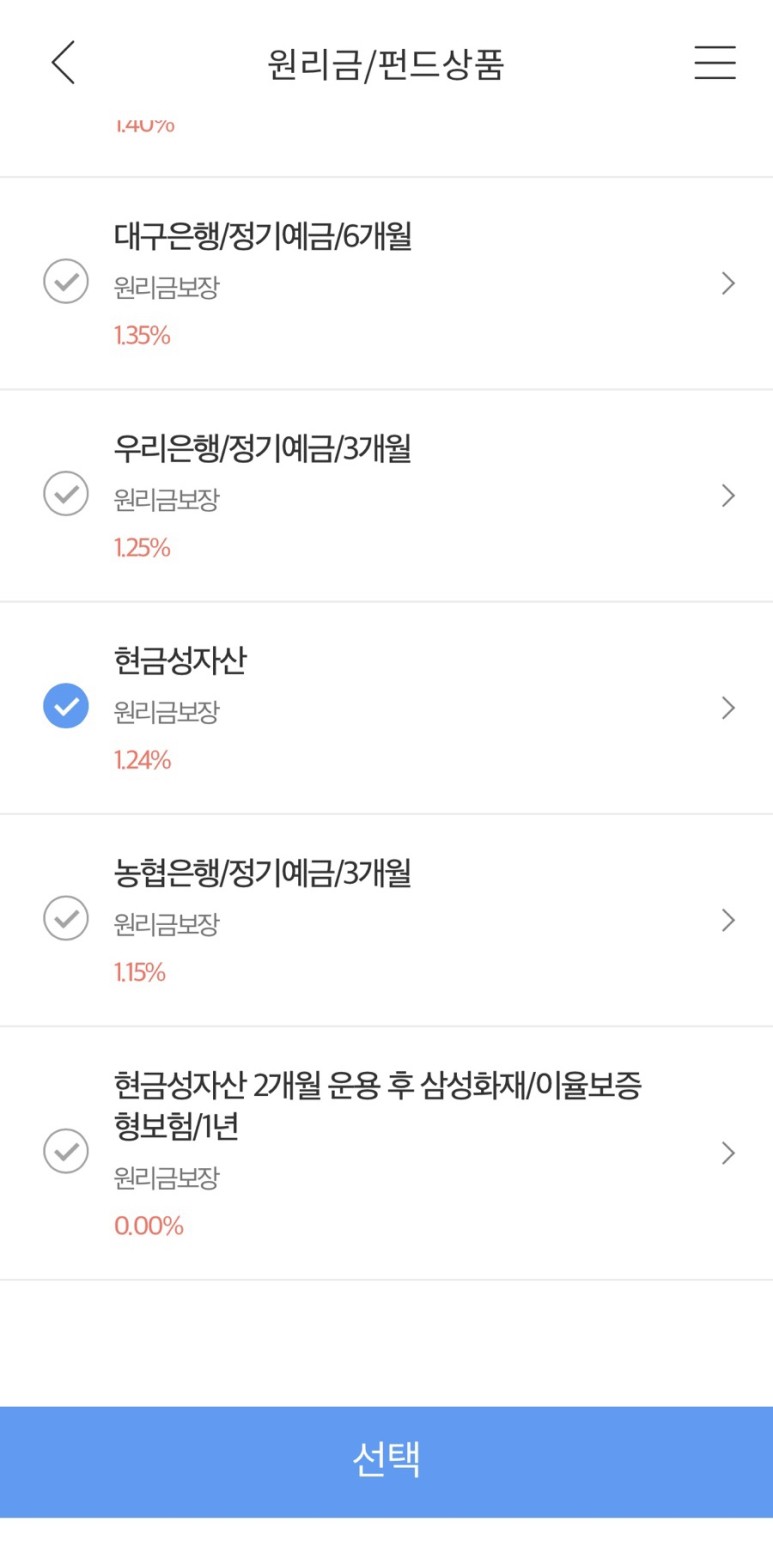Click the right chevron on 현금성자산 row
This screenshot has width=773, height=1546.
[x=728, y=707]
